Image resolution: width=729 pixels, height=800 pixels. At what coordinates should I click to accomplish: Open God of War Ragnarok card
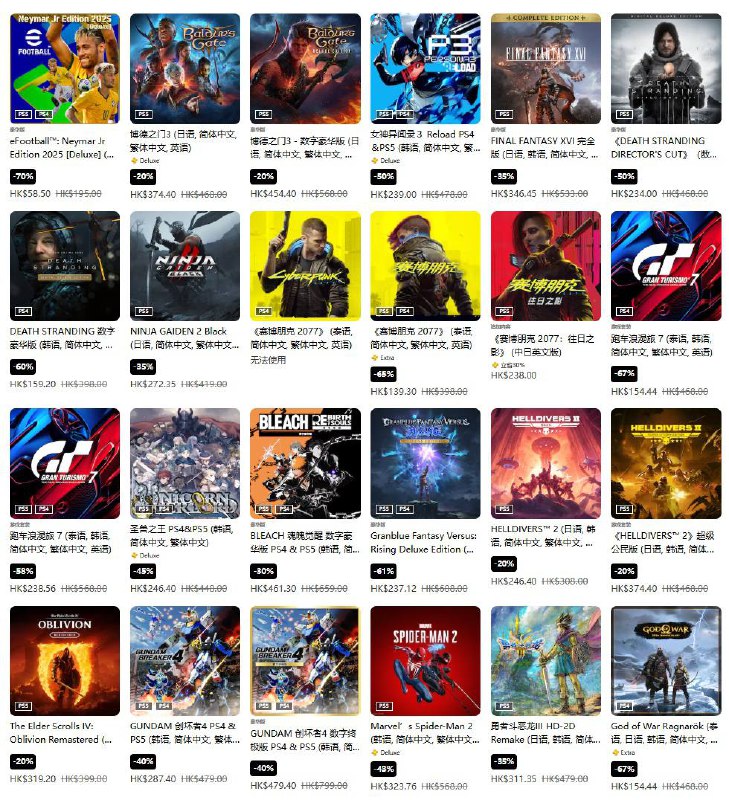pos(665,660)
